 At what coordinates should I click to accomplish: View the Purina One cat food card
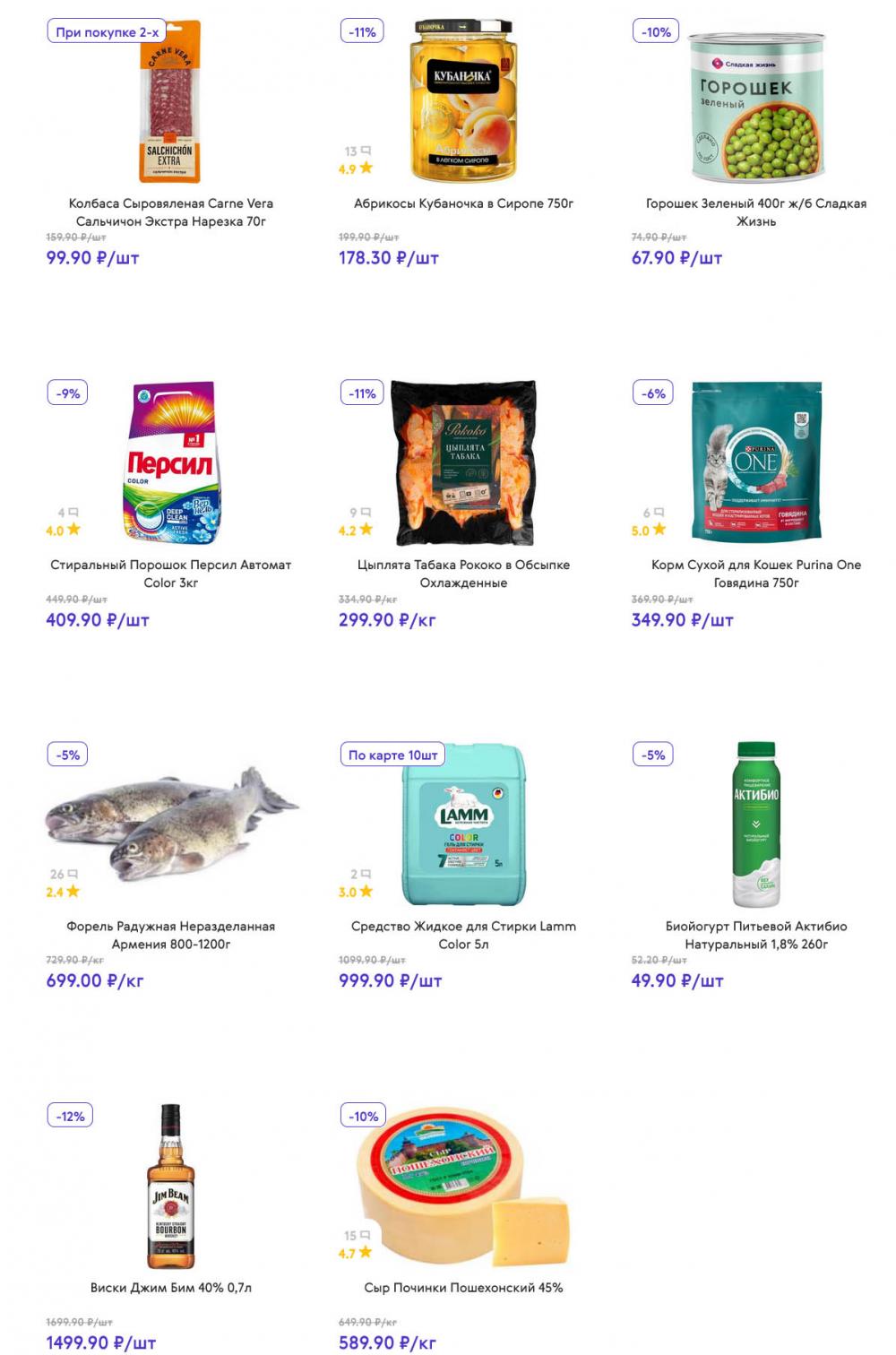(x=755, y=462)
